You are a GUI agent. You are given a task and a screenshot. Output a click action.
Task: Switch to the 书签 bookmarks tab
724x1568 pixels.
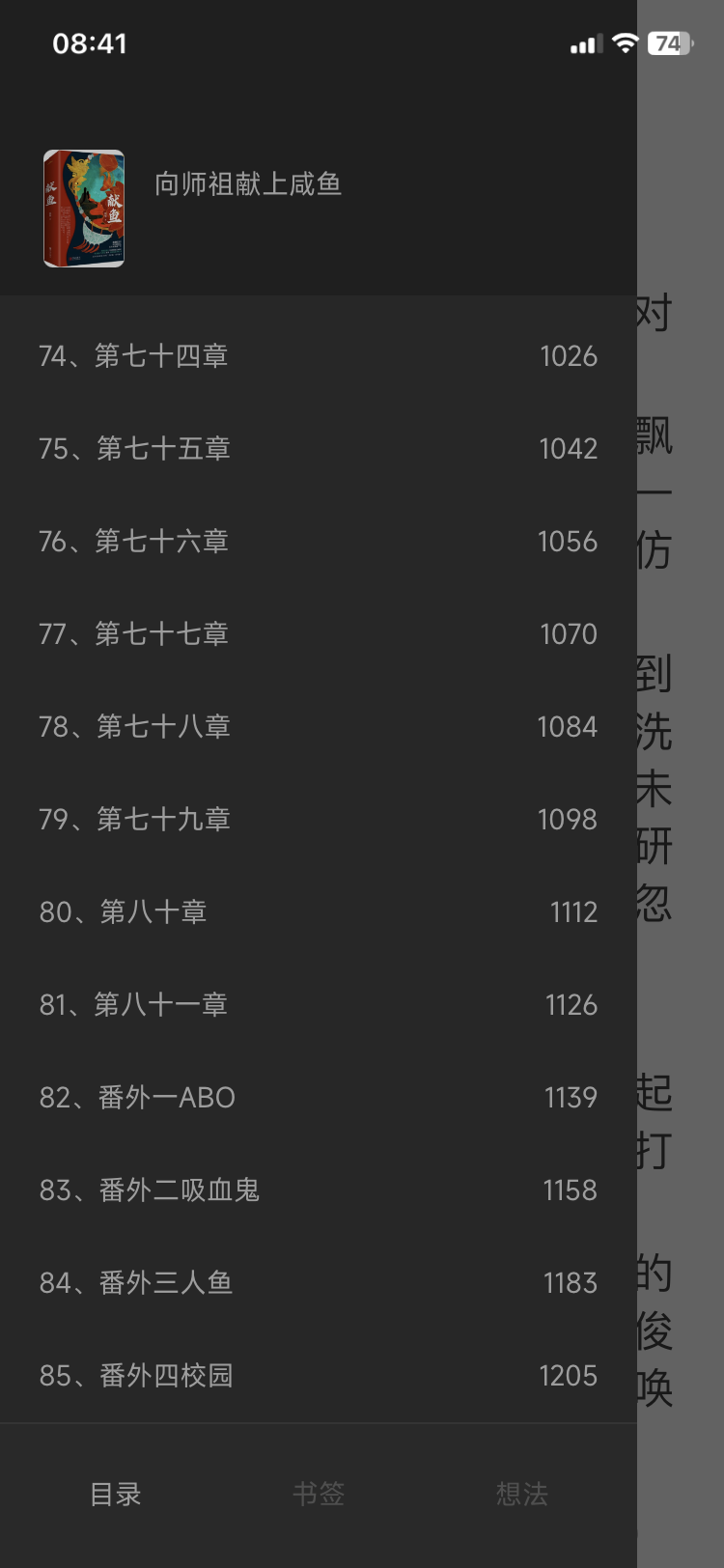319,1494
